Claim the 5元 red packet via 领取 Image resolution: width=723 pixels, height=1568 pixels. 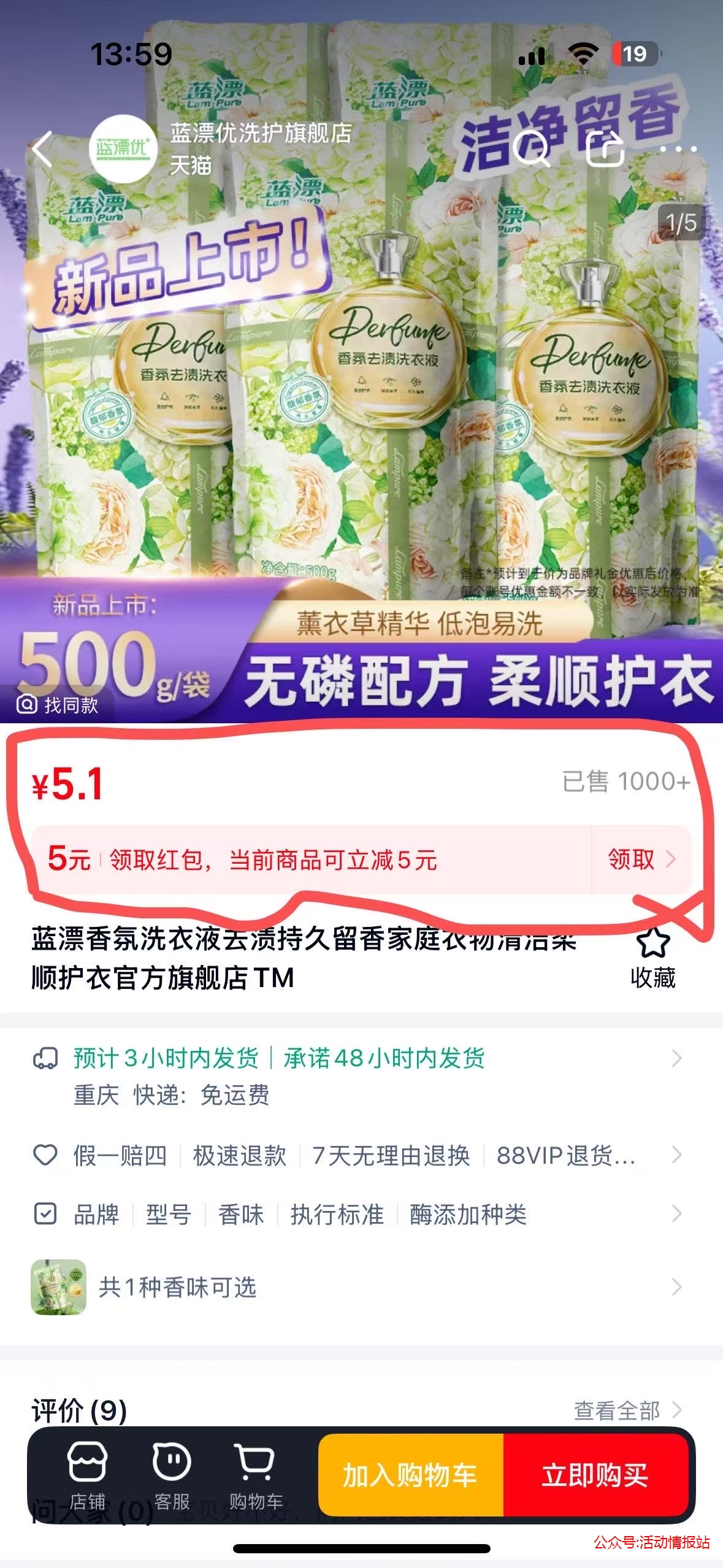point(640,859)
